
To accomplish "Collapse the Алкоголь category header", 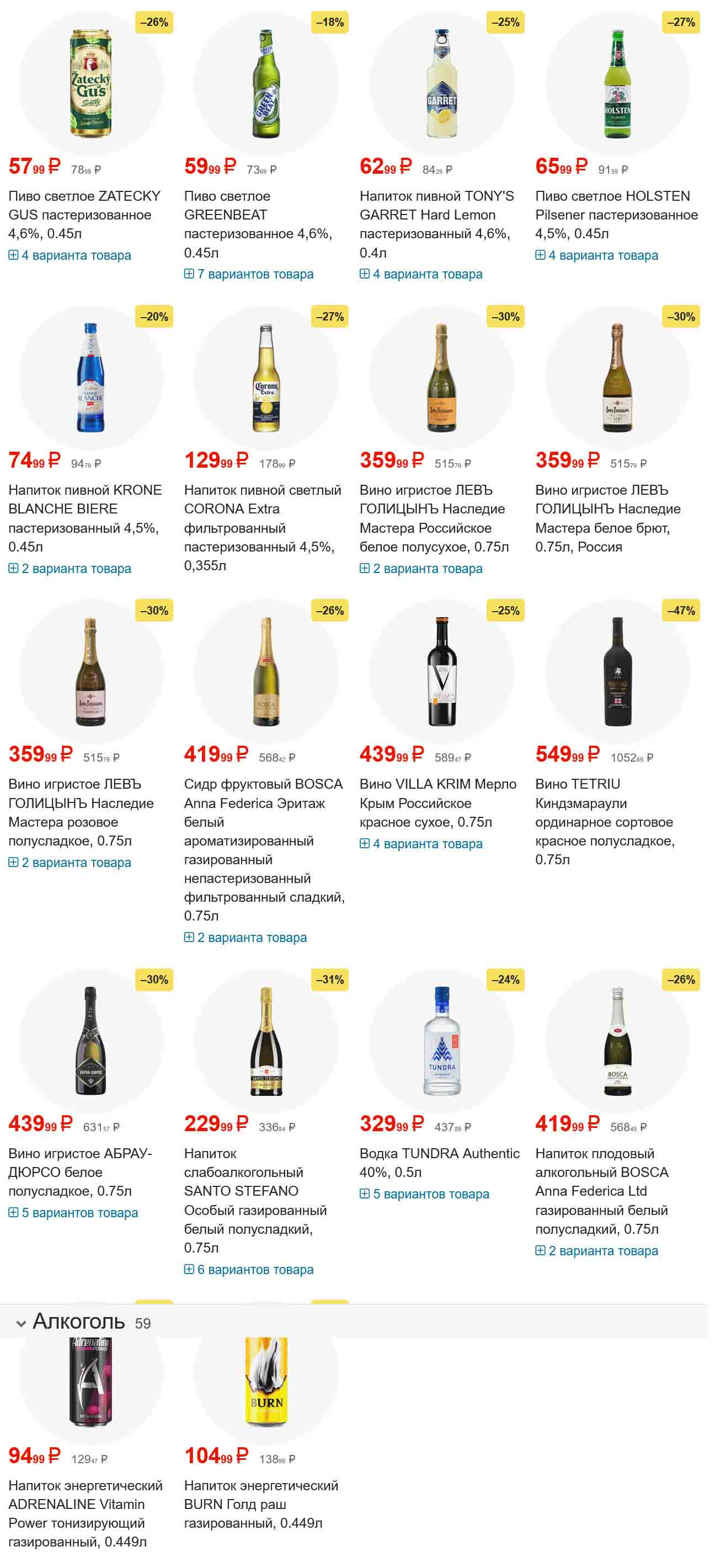I will (x=22, y=1323).
